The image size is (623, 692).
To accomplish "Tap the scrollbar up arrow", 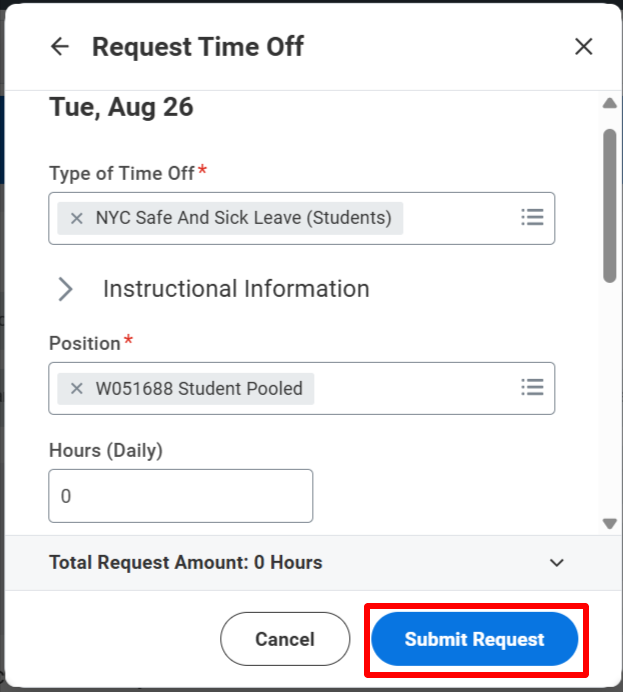I will (609, 104).
